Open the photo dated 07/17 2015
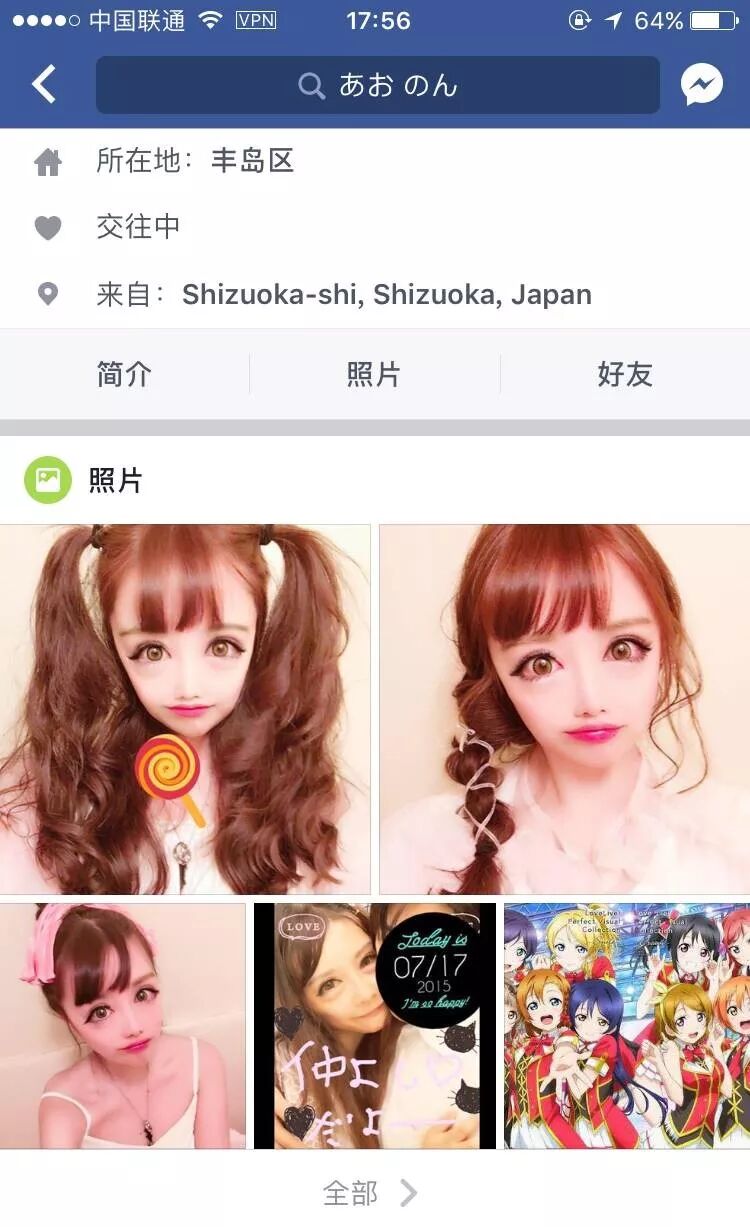The width and height of the screenshot is (750, 1227). tap(375, 1026)
